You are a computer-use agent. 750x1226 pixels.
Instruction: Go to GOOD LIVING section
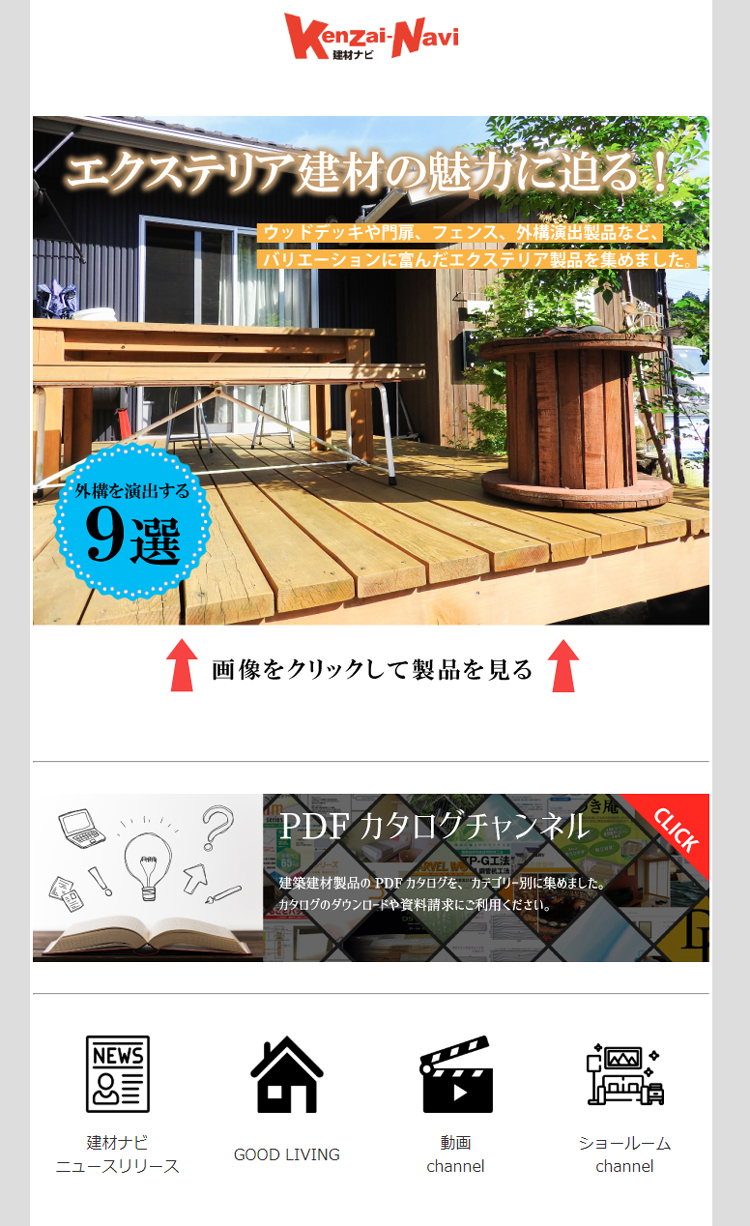(287, 1098)
